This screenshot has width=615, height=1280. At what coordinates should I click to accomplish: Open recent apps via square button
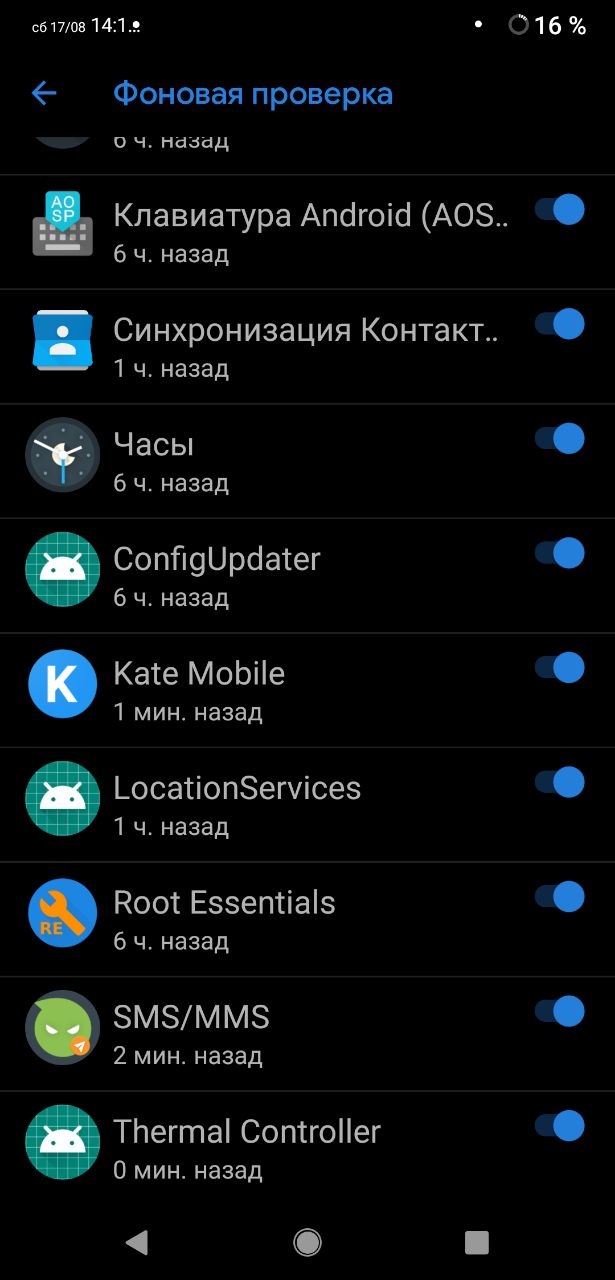[477, 1242]
